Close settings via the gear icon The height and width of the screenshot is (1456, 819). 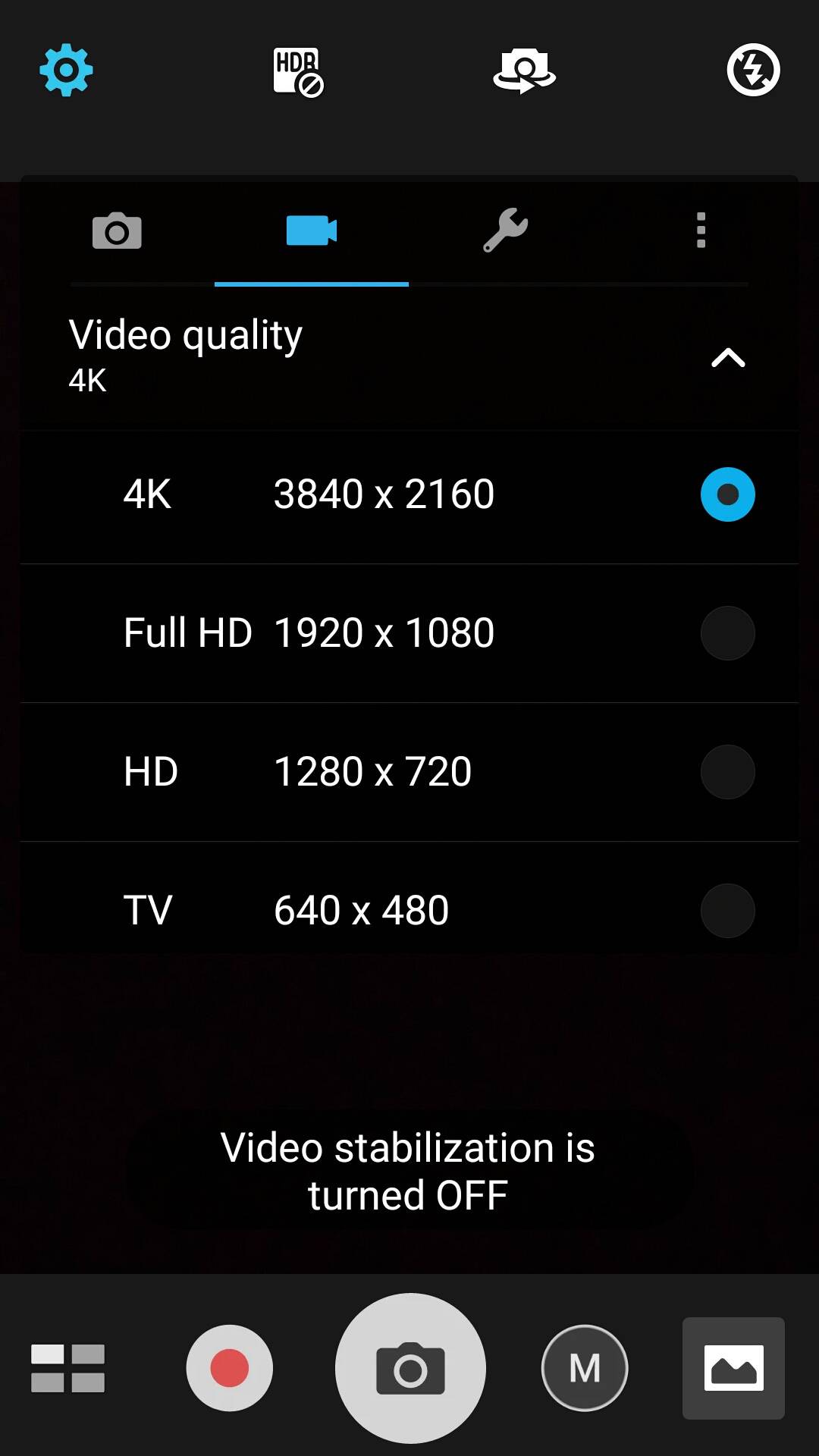66,71
